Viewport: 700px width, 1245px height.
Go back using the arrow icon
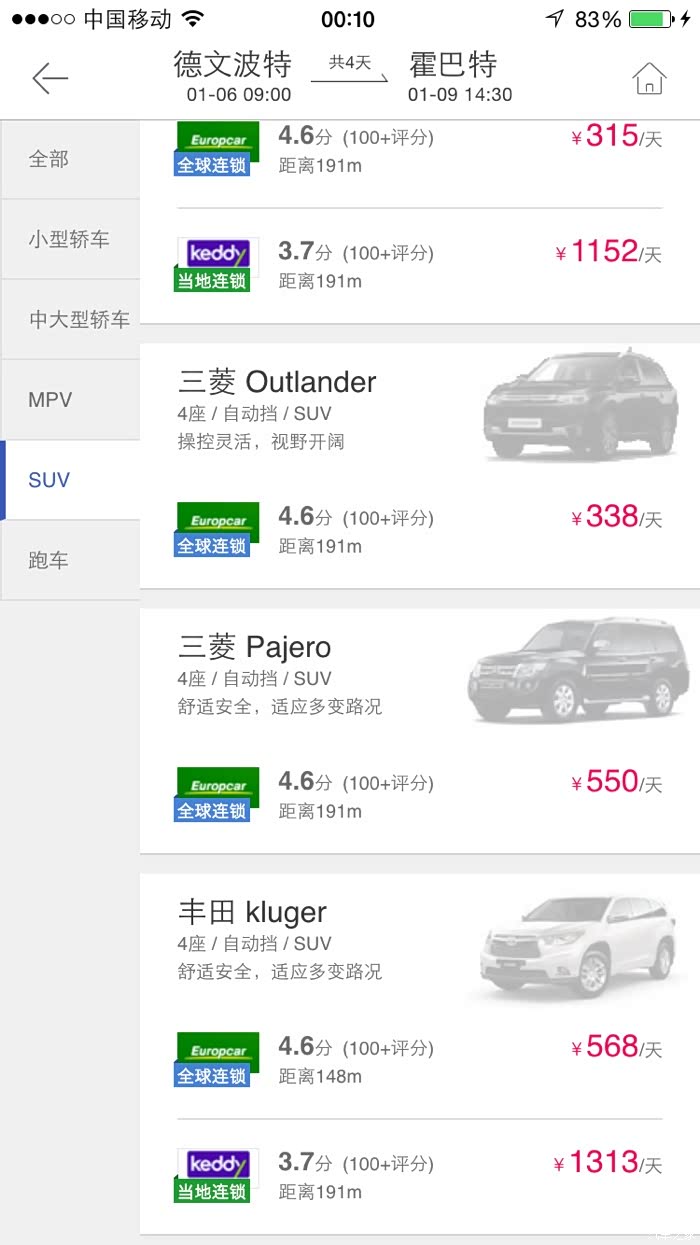click(x=50, y=78)
